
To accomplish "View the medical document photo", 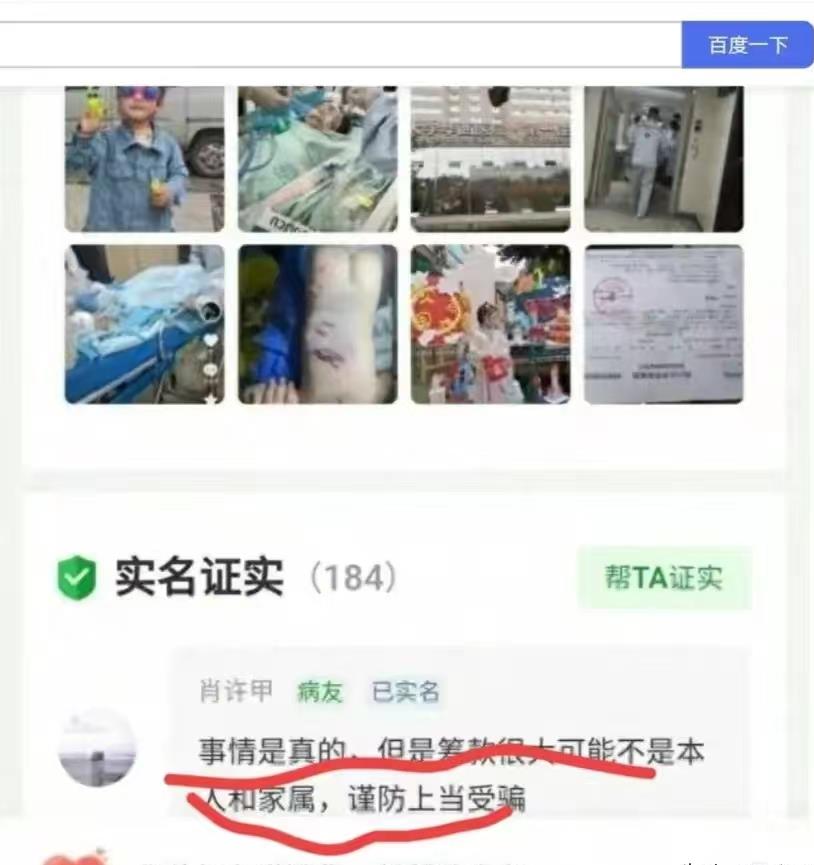I will (x=663, y=324).
